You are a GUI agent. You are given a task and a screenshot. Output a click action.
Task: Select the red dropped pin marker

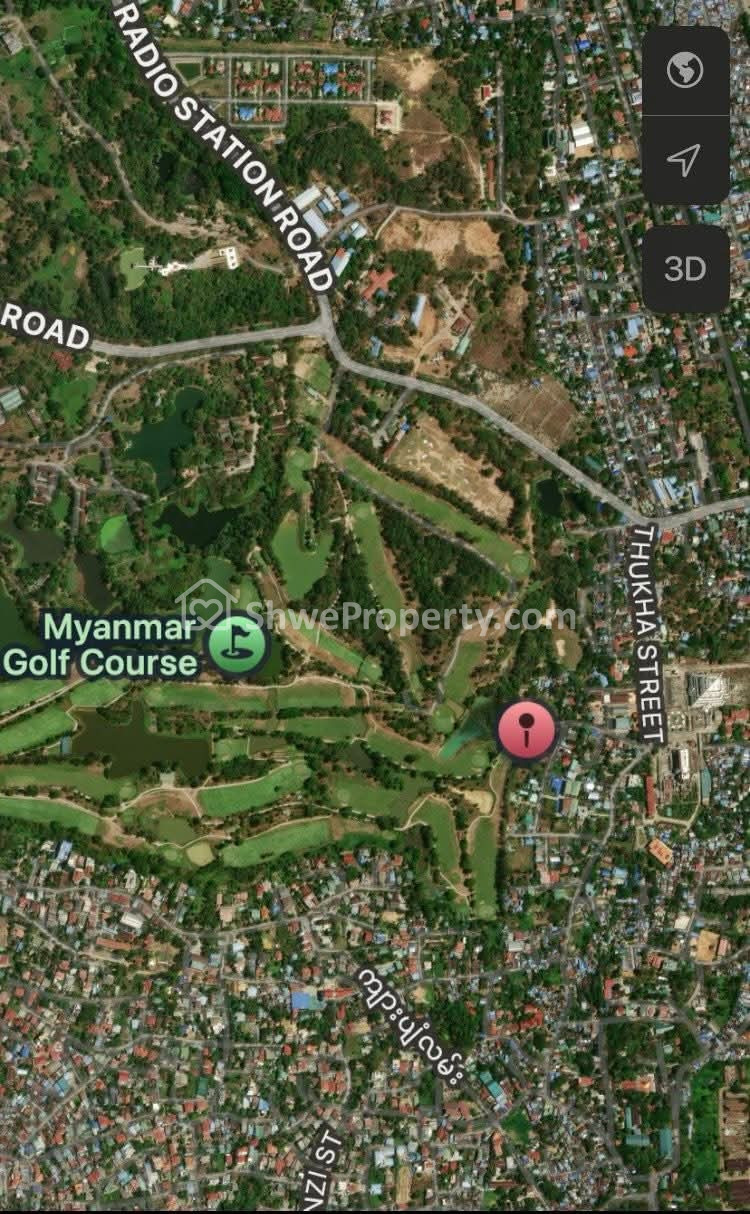click(526, 728)
